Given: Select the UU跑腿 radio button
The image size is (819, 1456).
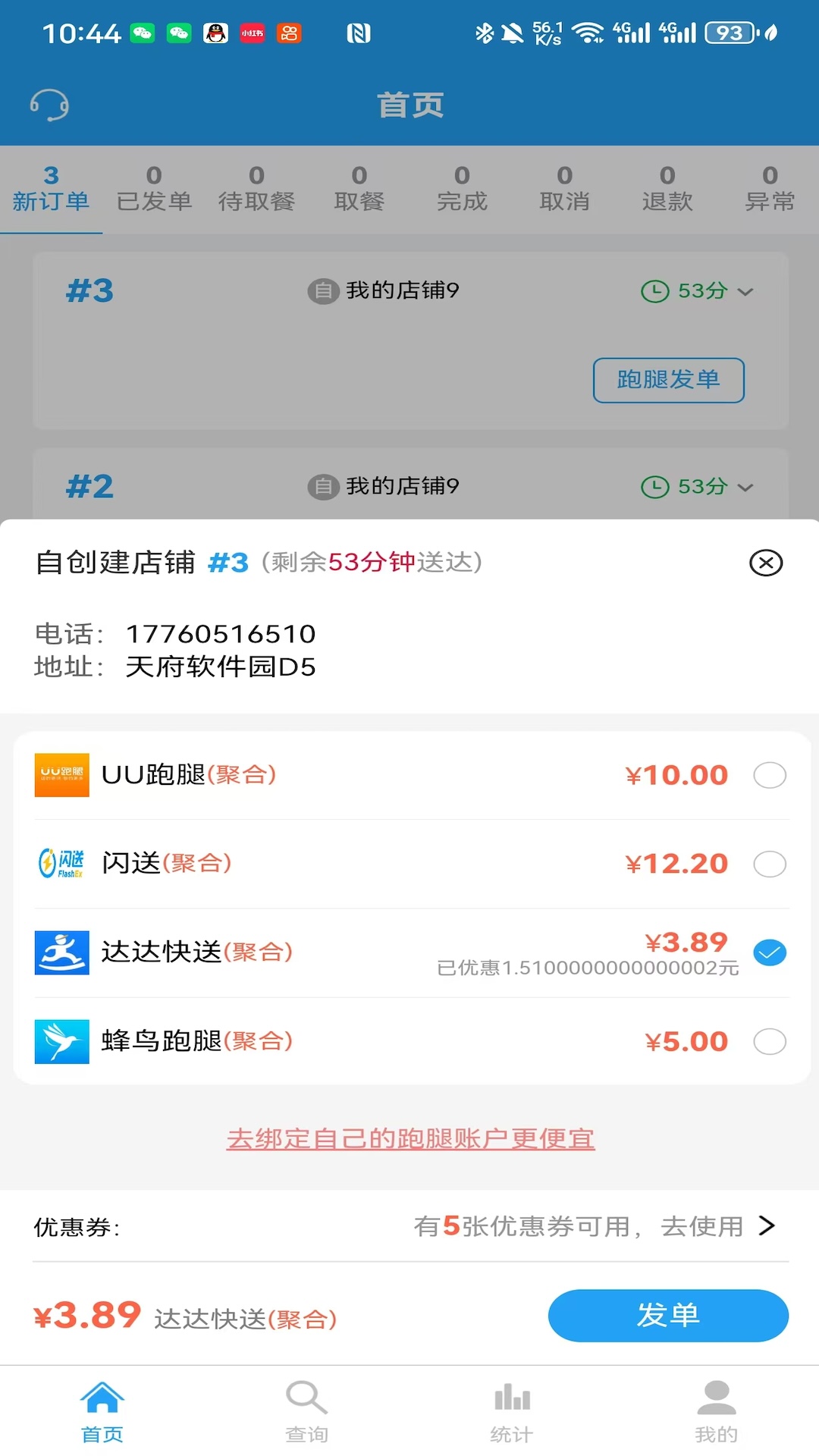Looking at the screenshot, I should pyautogui.click(x=770, y=775).
